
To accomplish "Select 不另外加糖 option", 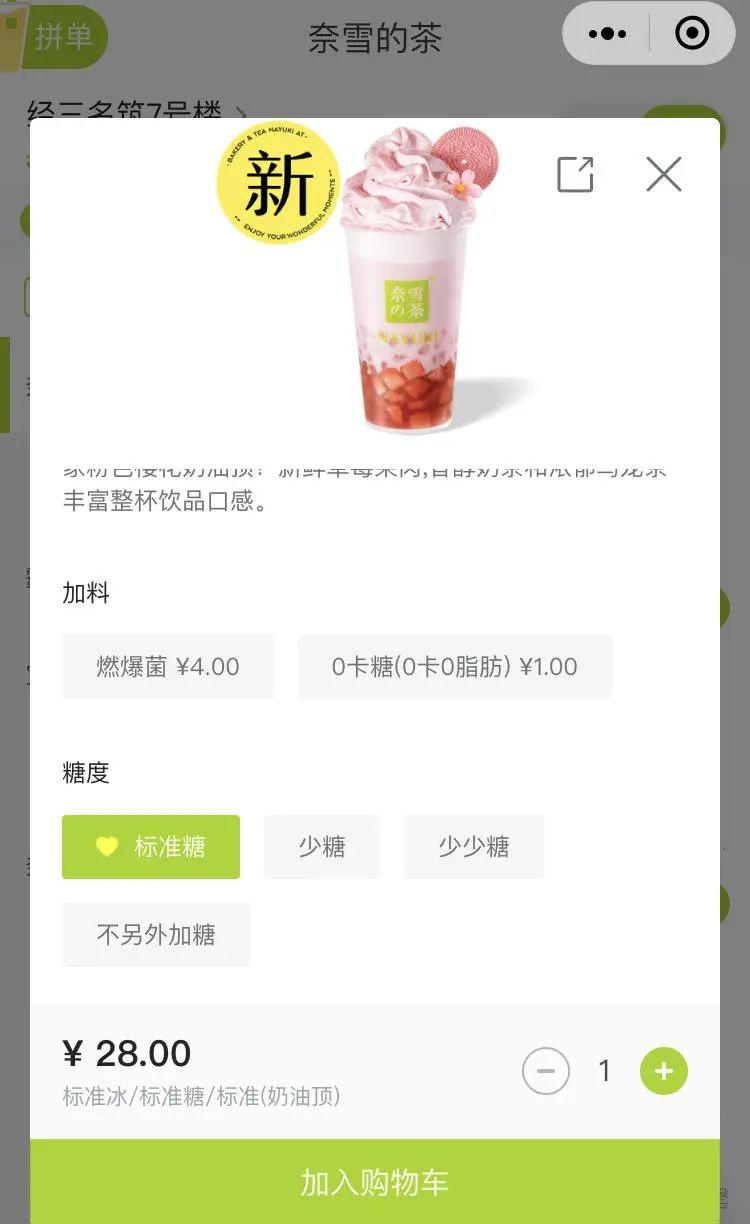I will click(156, 935).
